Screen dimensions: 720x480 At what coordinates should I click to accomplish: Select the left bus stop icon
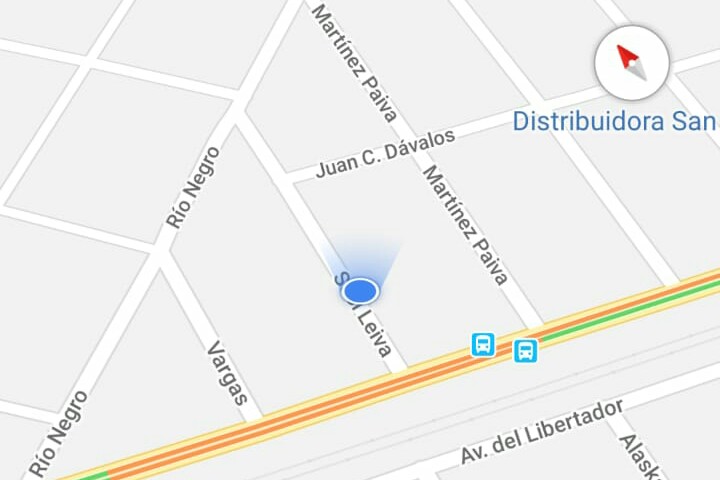[483, 345]
